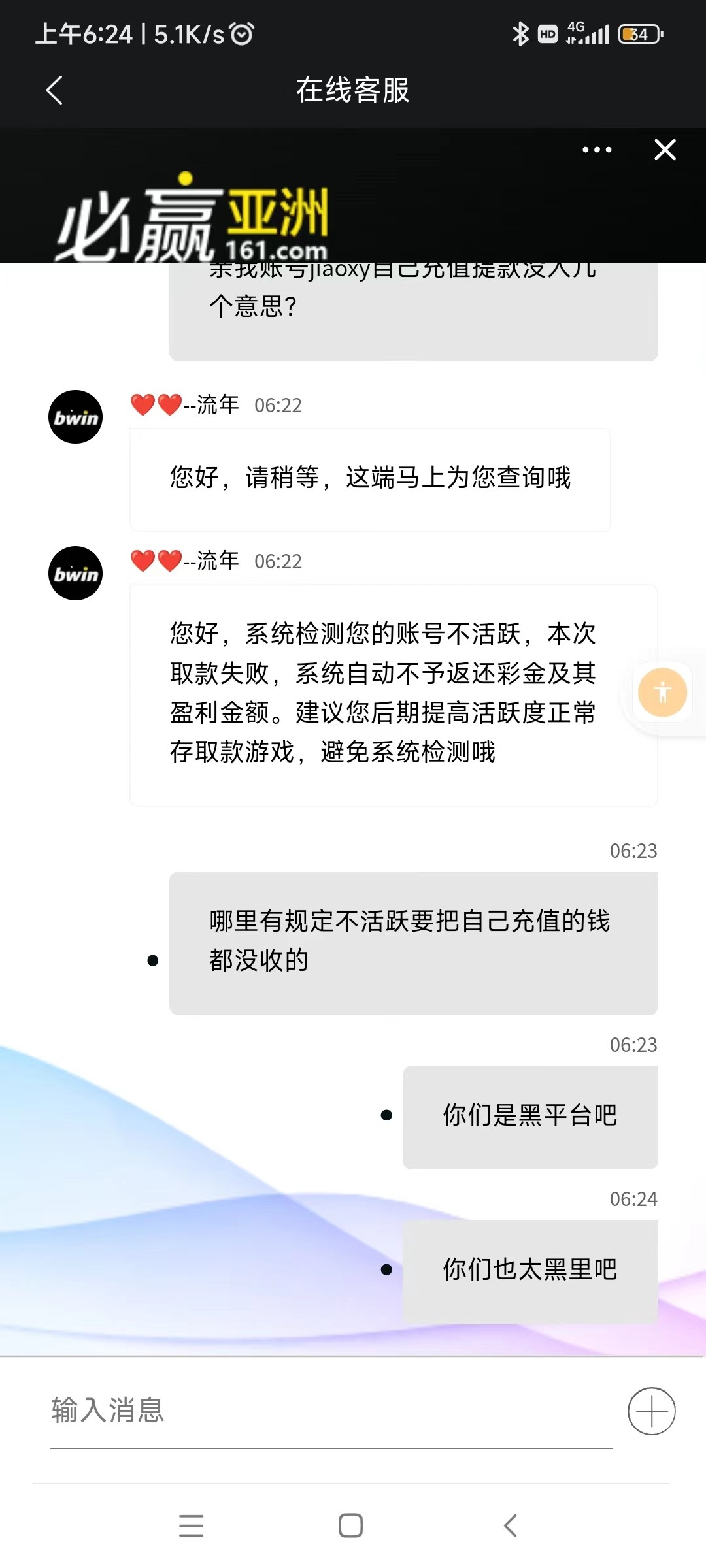Viewport: 706px width, 1568px height.
Task: Tap the orange floating assistant button
Action: point(662,693)
